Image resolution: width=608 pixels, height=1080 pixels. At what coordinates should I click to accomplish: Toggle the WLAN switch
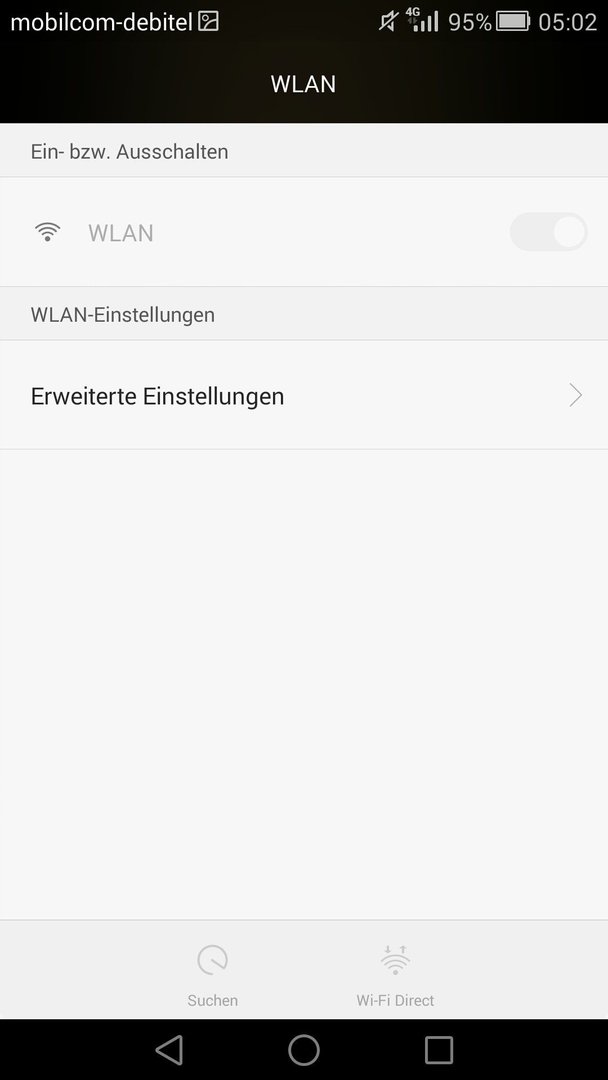click(x=548, y=232)
